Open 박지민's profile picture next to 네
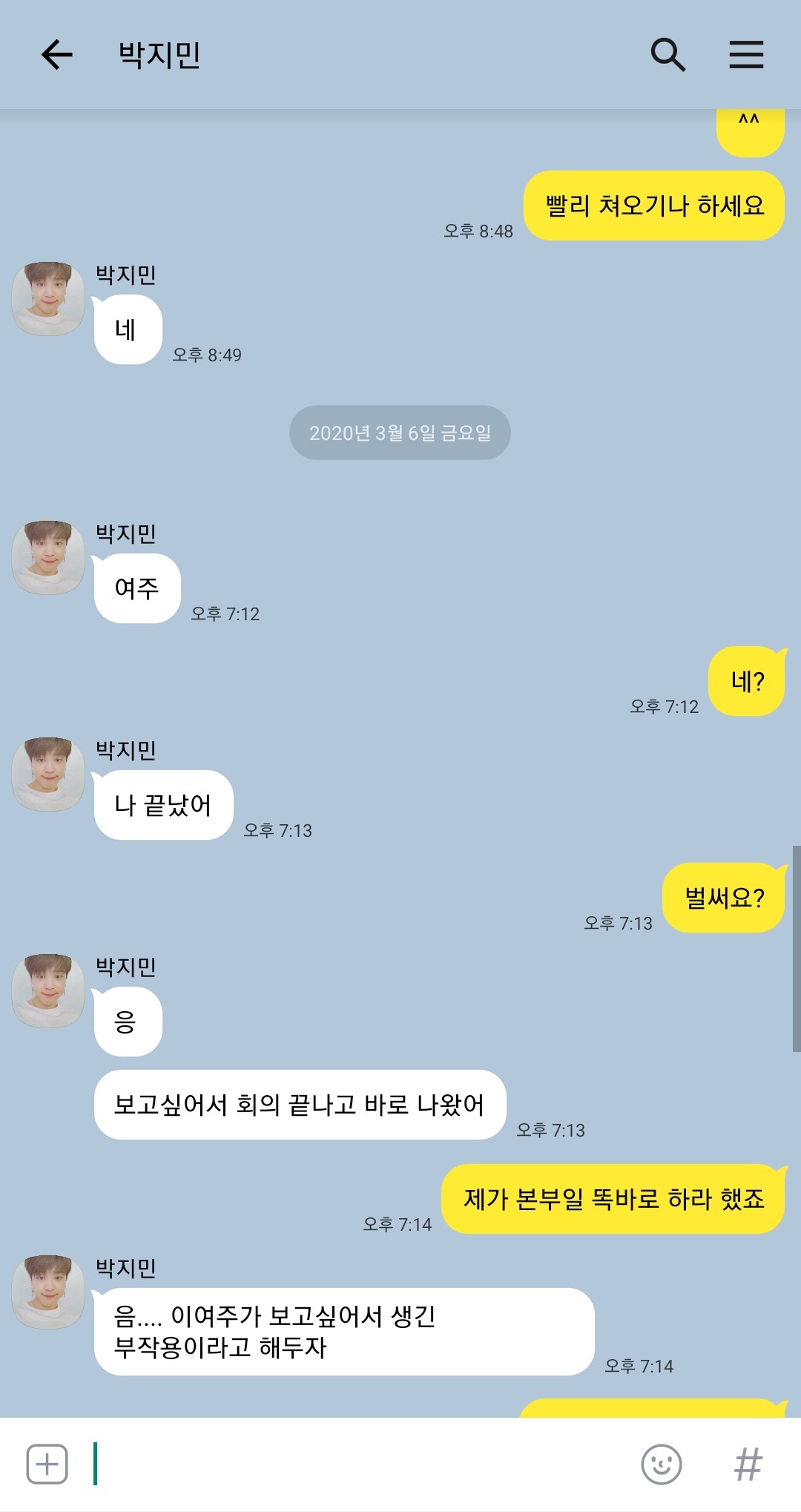 48,298
